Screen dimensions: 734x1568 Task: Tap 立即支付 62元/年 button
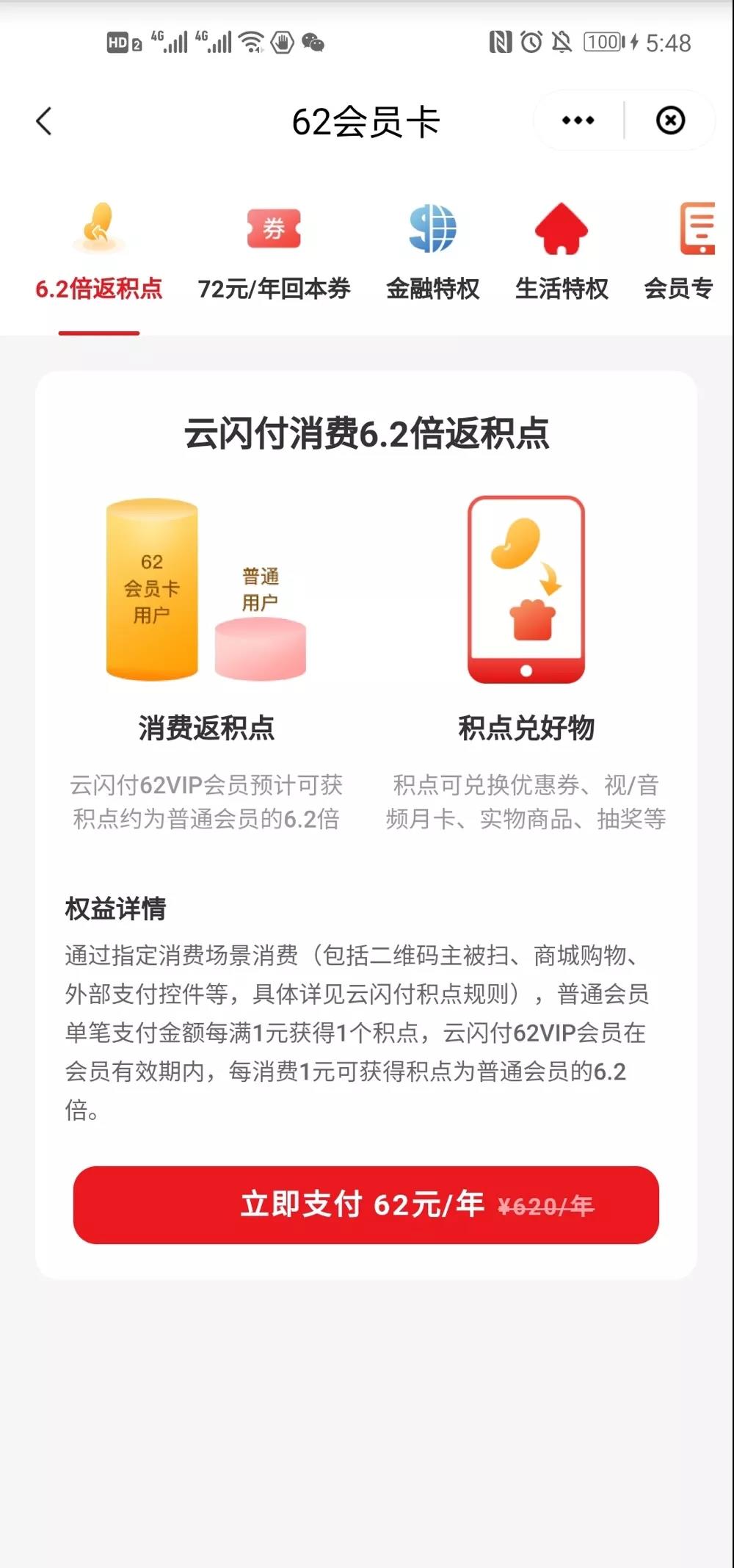tap(366, 1204)
